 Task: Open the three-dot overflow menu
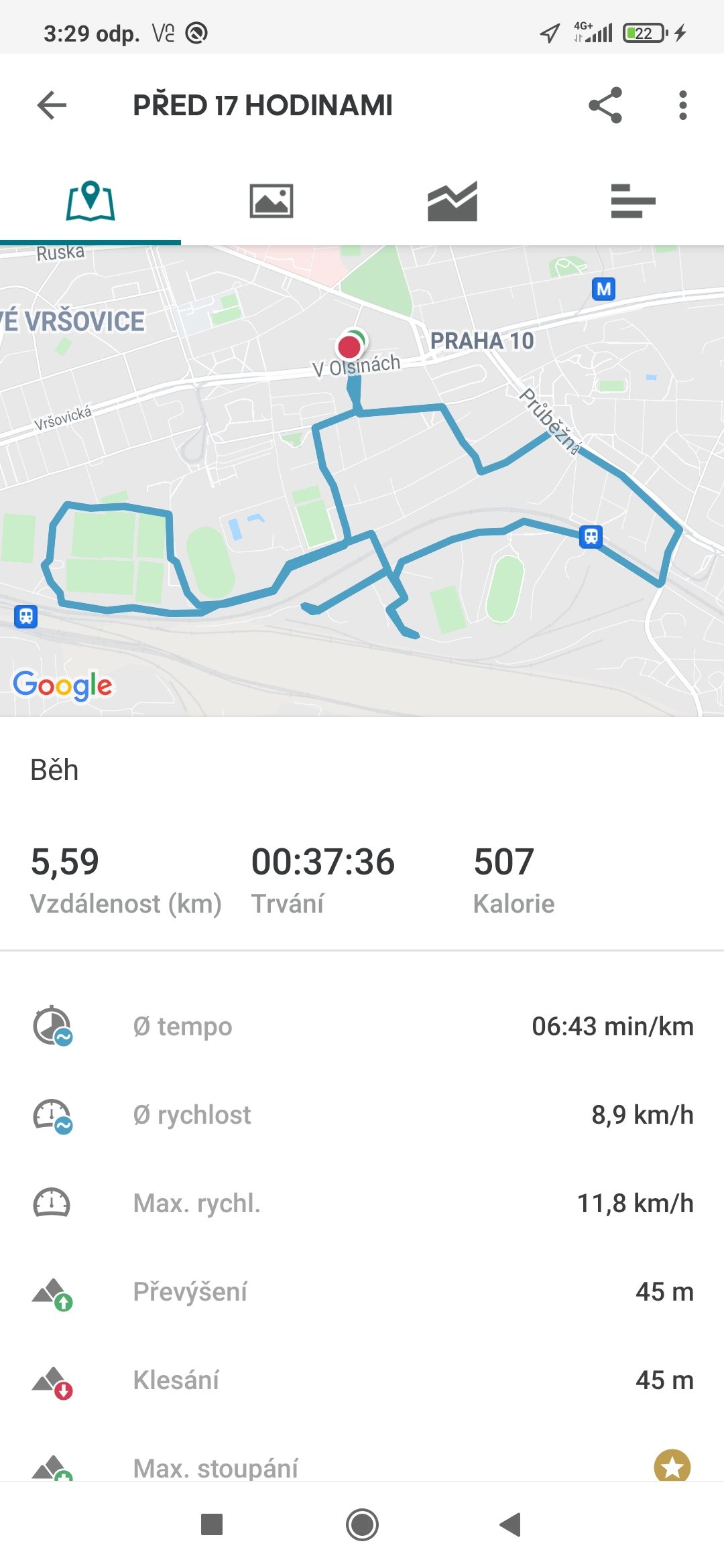tap(682, 105)
